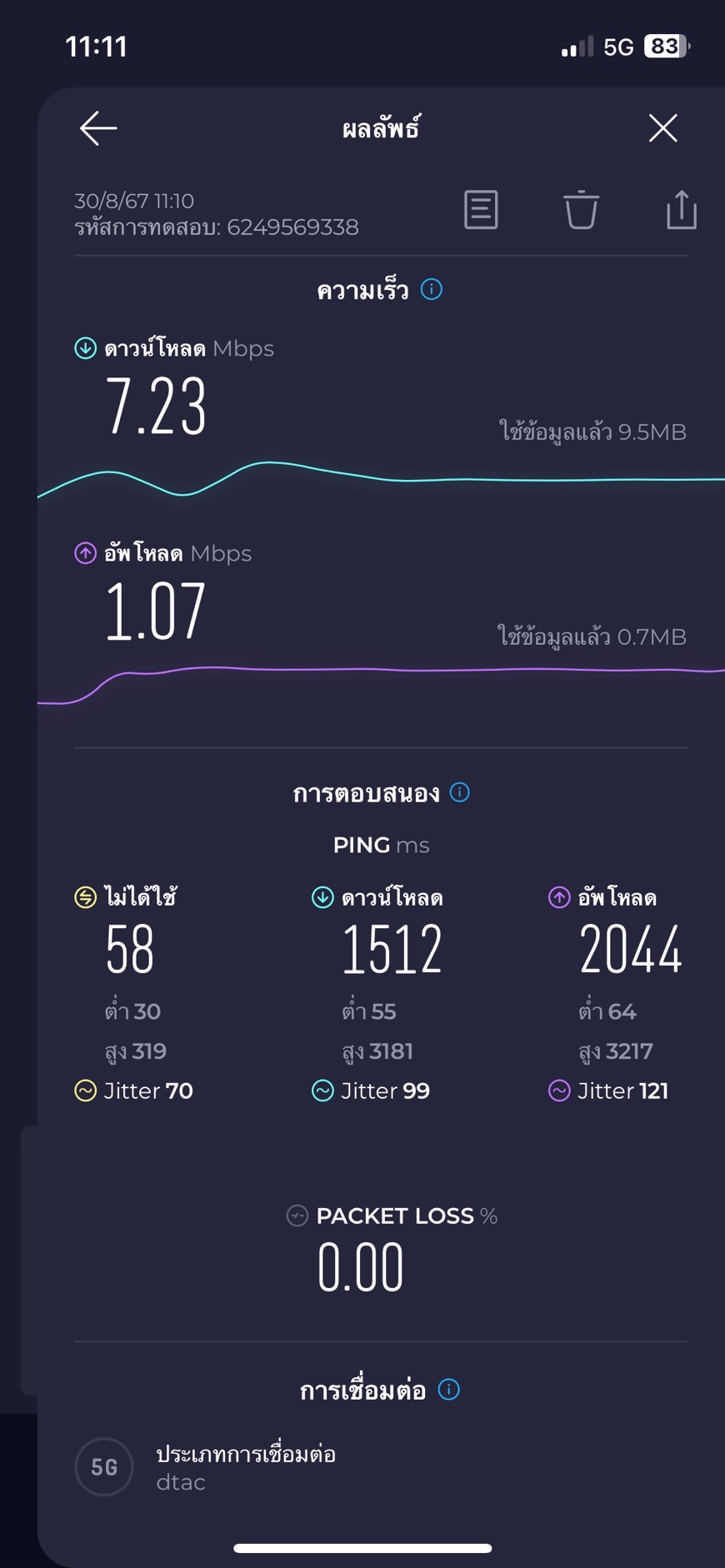Open info icon next to ความเร็ว
725x1568 pixels.
(x=432, y=289)
